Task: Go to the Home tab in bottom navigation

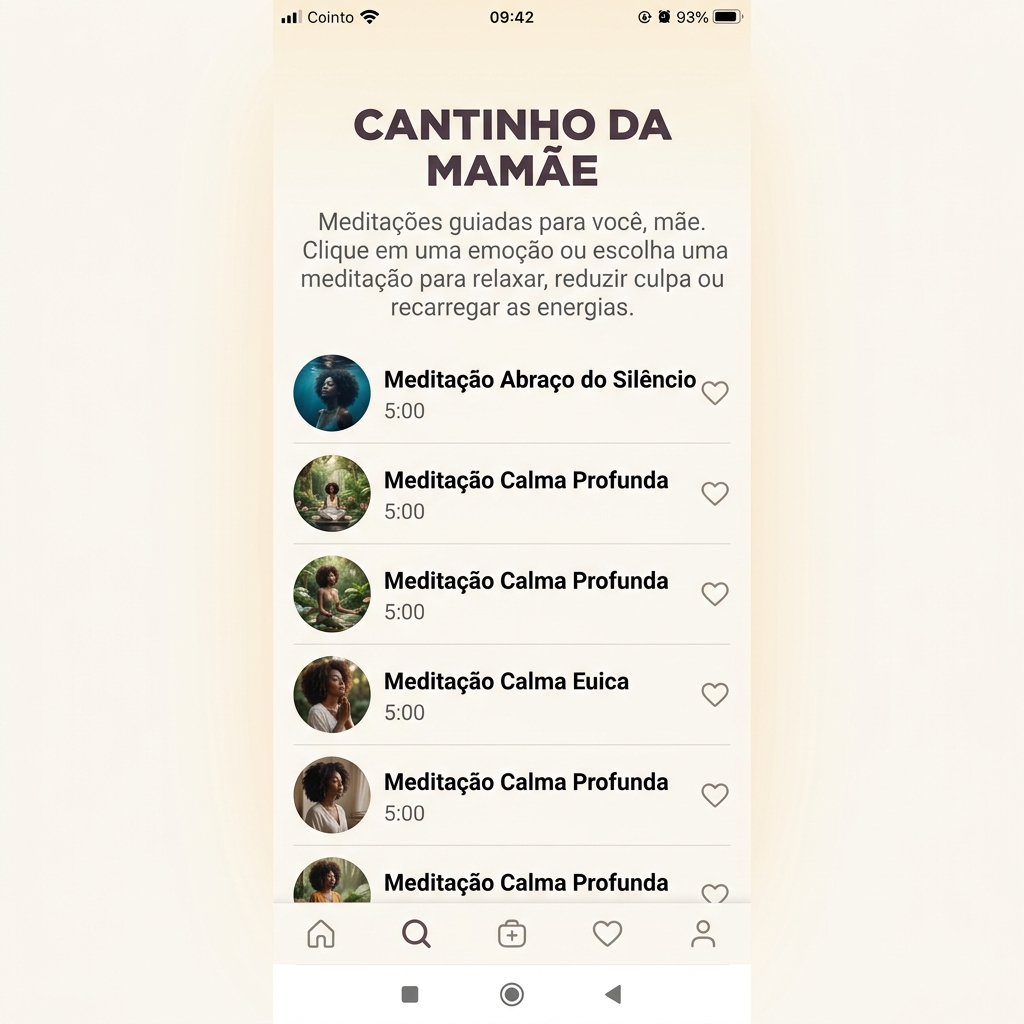Action: [x=321, y=934]
